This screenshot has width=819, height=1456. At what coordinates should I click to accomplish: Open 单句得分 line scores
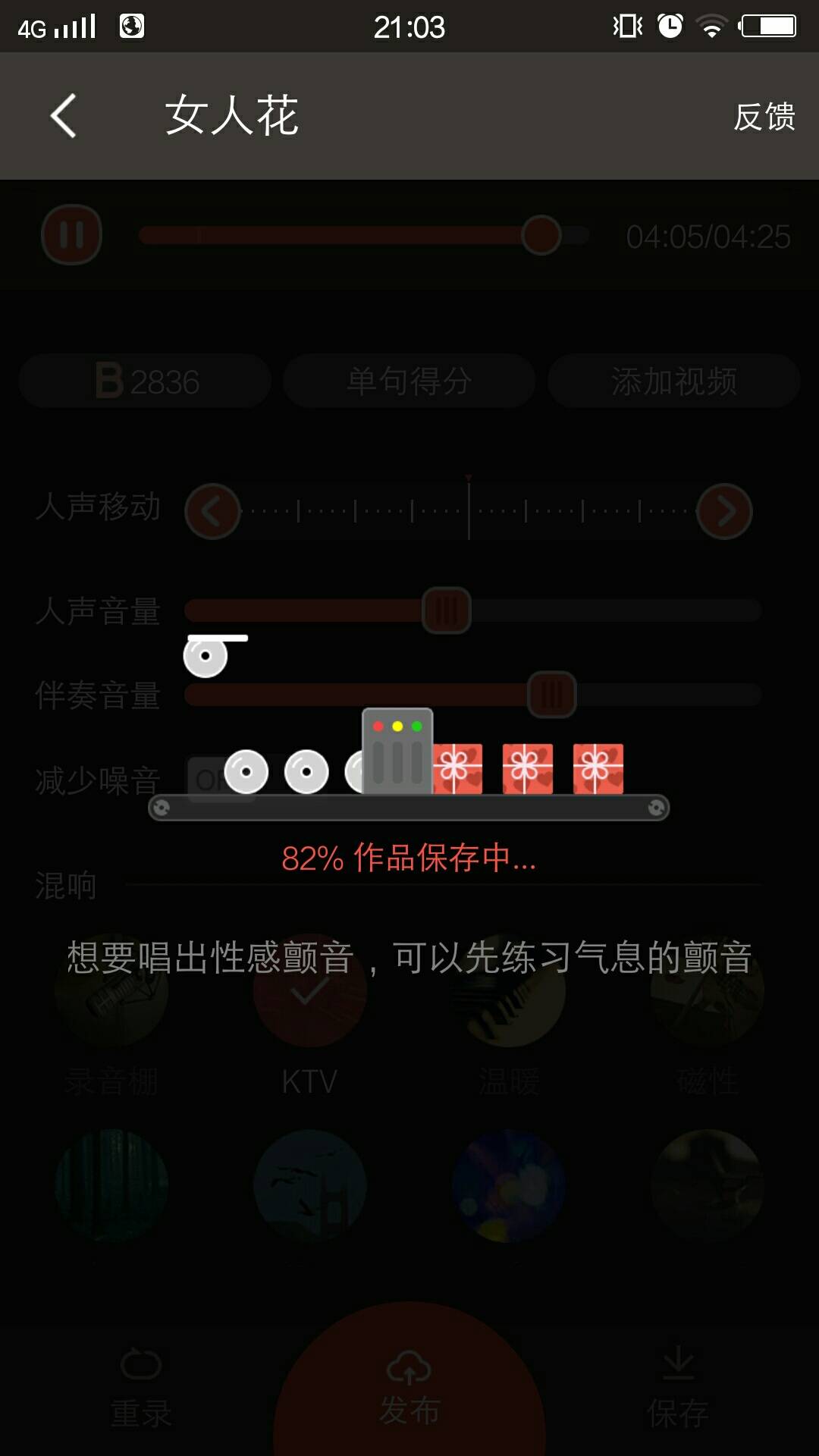click(409, 381)
